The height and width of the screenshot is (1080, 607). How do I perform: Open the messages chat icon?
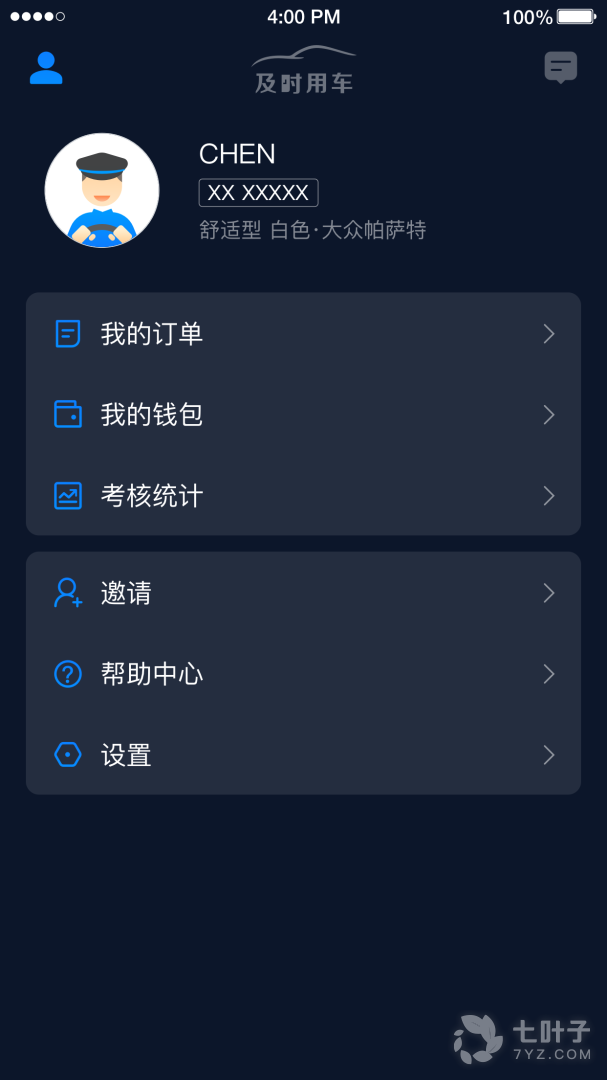pos(560,68)
